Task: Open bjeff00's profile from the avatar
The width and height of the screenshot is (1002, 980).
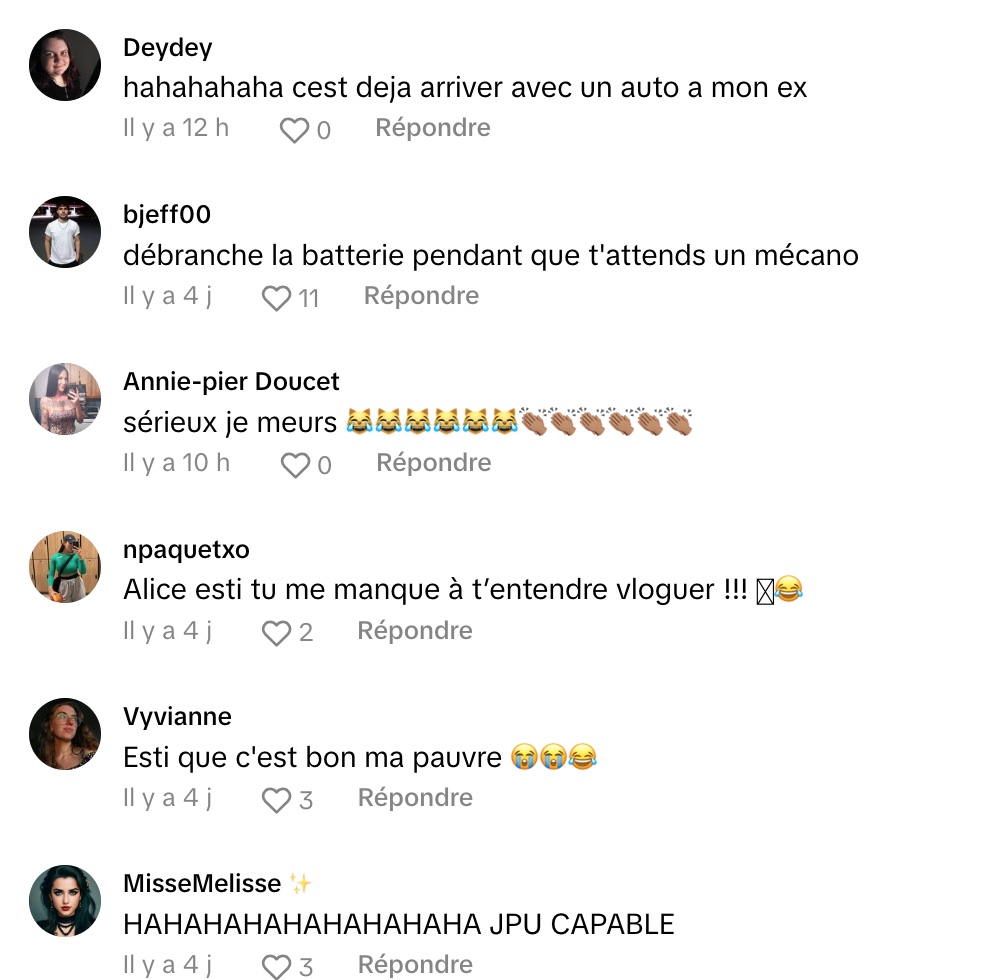Action: (65, 232)
